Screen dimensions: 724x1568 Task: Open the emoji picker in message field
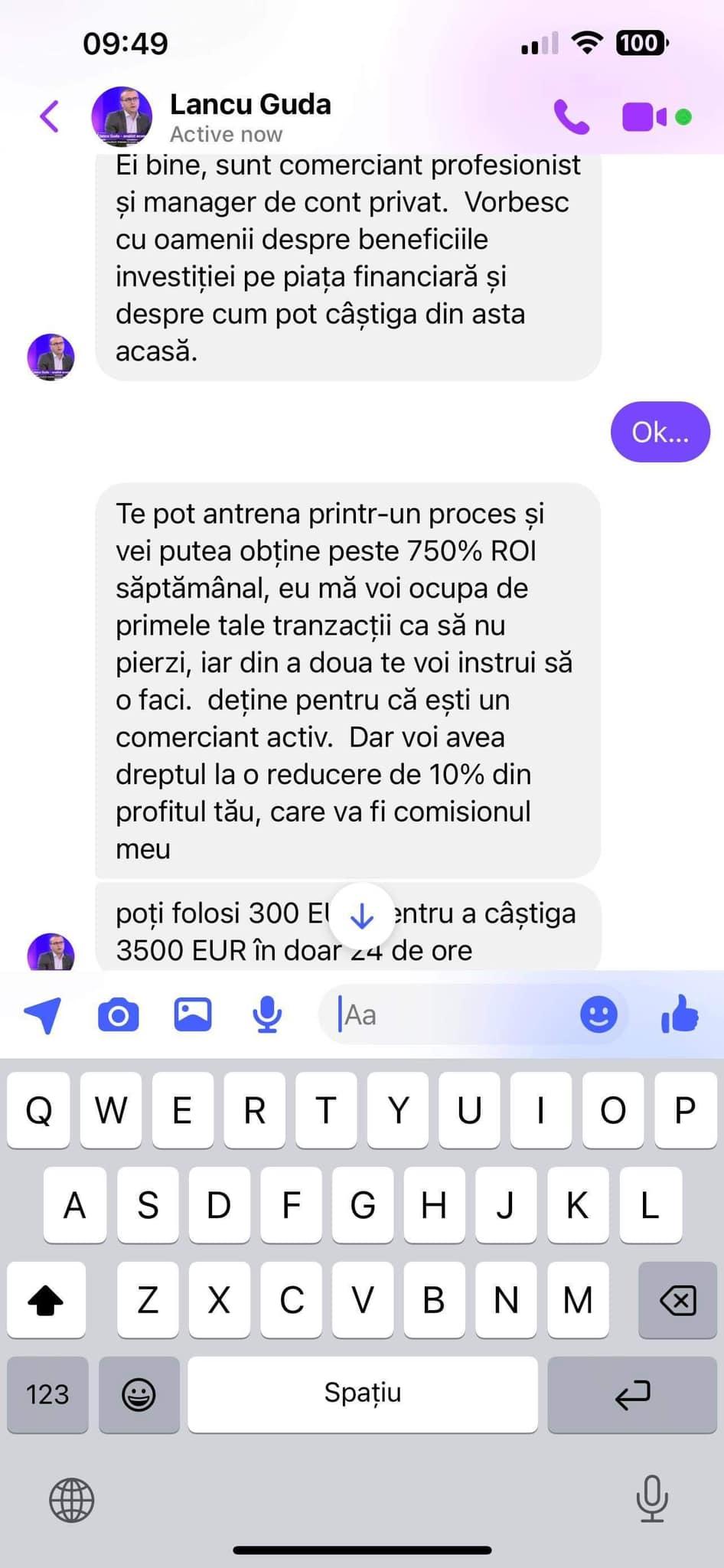click(598, 1015)
